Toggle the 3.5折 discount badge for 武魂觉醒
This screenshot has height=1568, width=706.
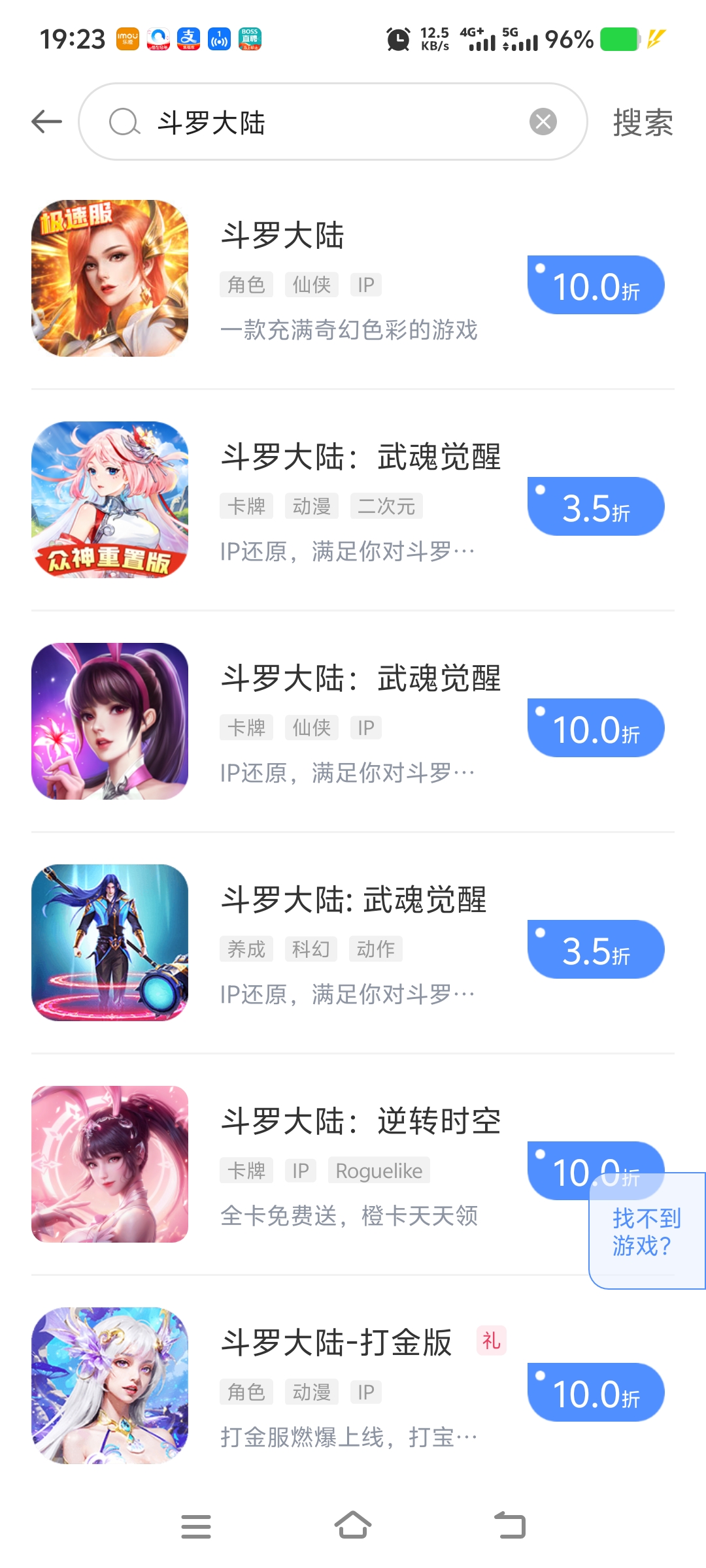click(x=594, y=506)
